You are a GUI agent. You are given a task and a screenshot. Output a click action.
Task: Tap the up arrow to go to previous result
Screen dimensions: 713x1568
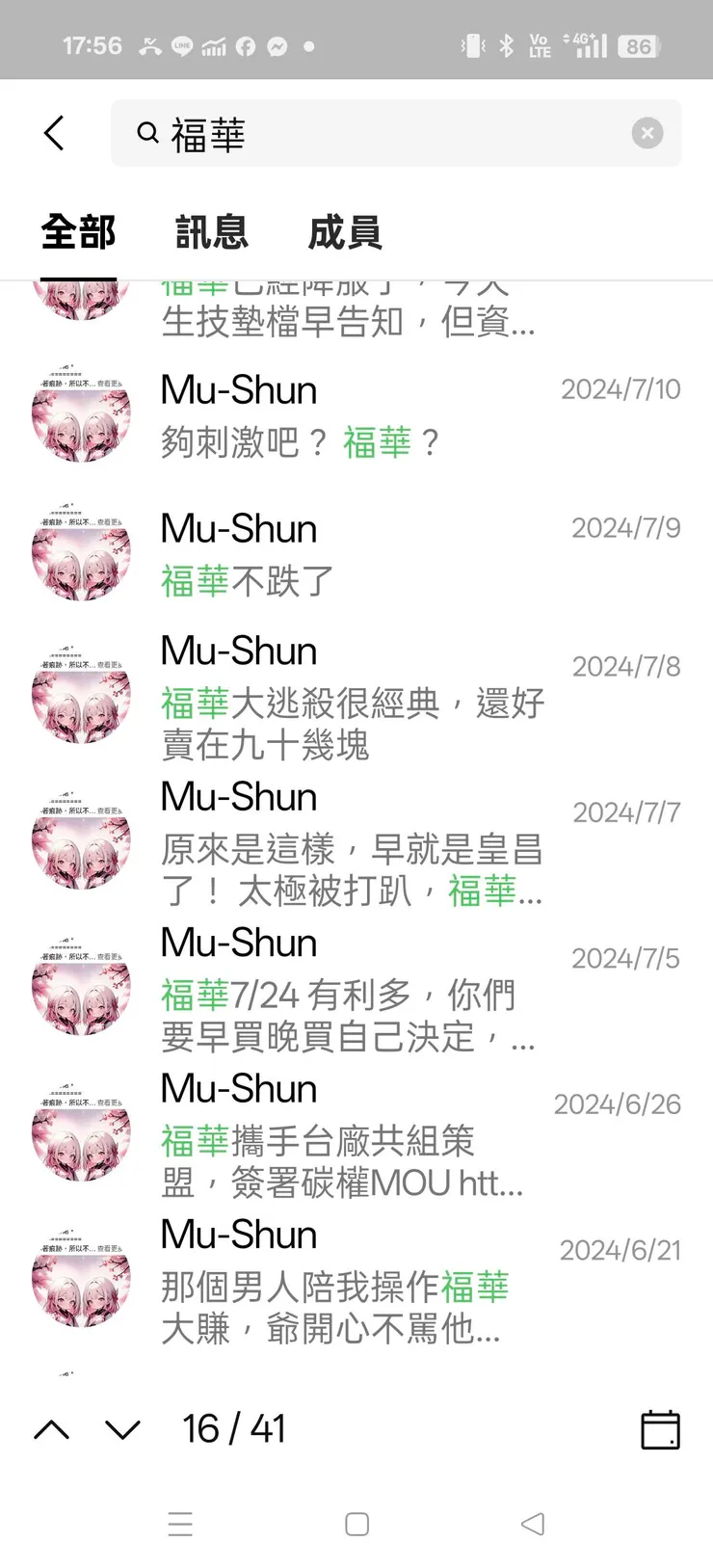coord(53,1429)
